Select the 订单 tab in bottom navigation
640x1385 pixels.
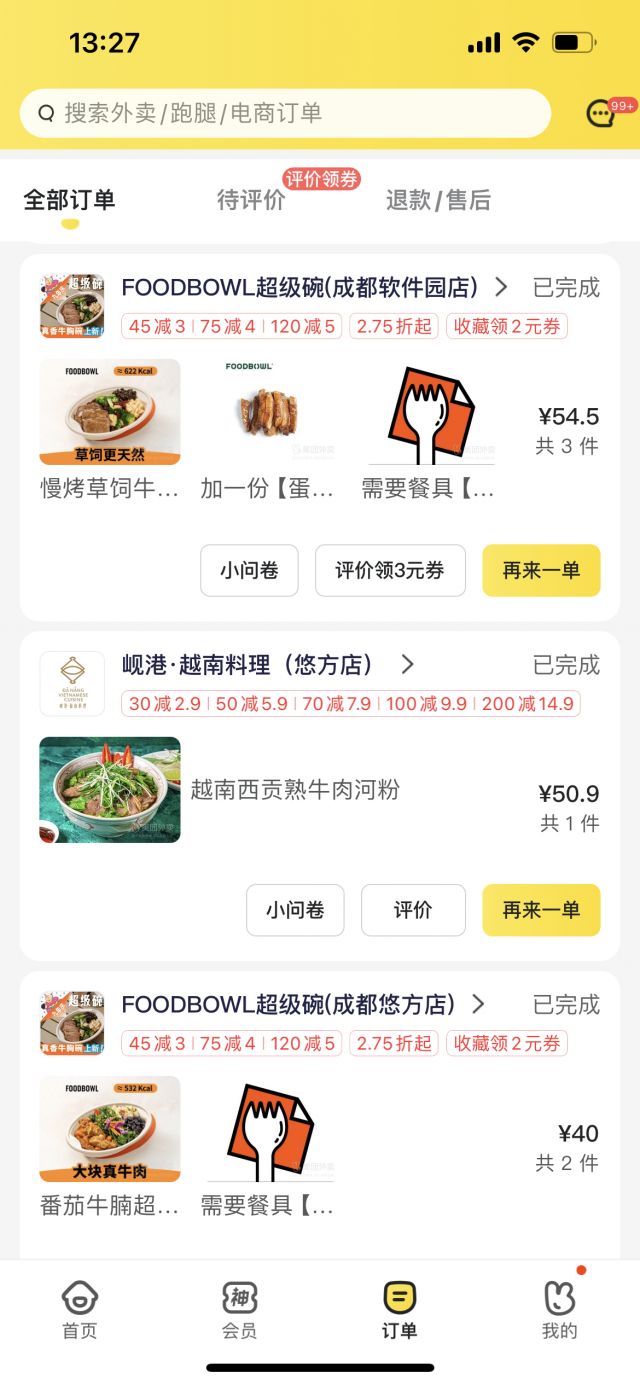tap(399, 1310)
